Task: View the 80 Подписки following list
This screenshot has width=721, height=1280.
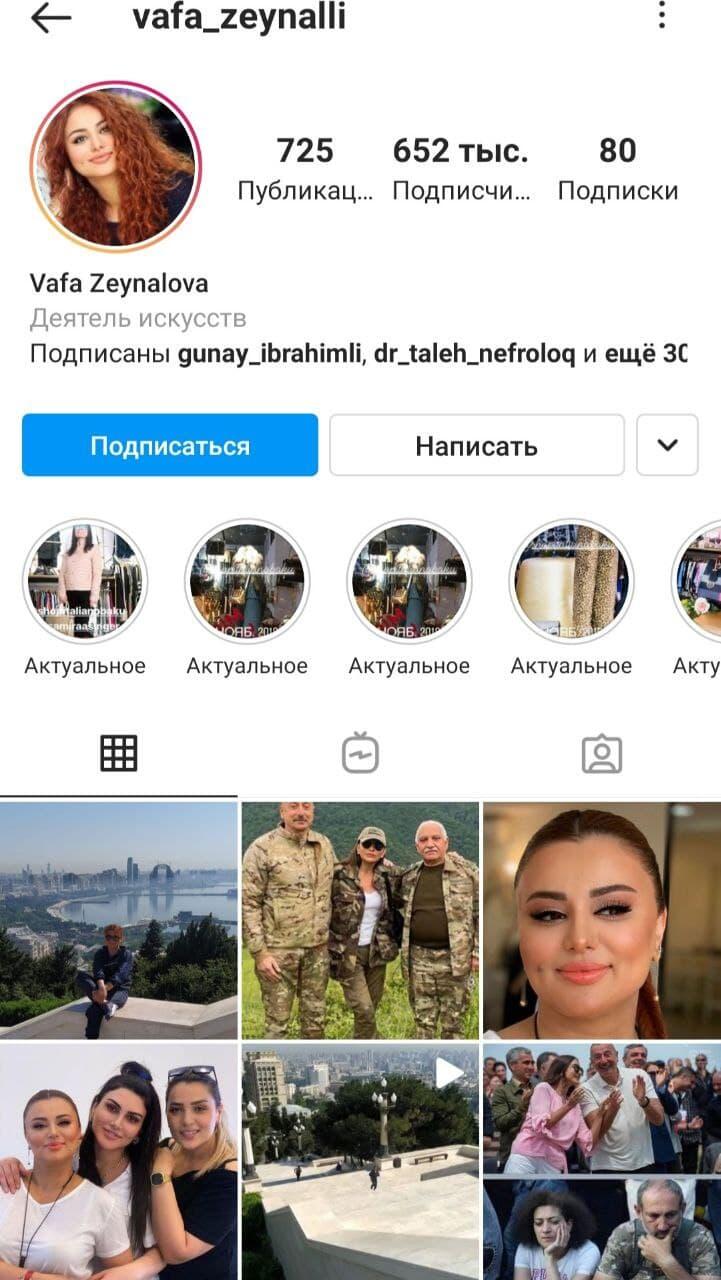Action: click(617, 168)
